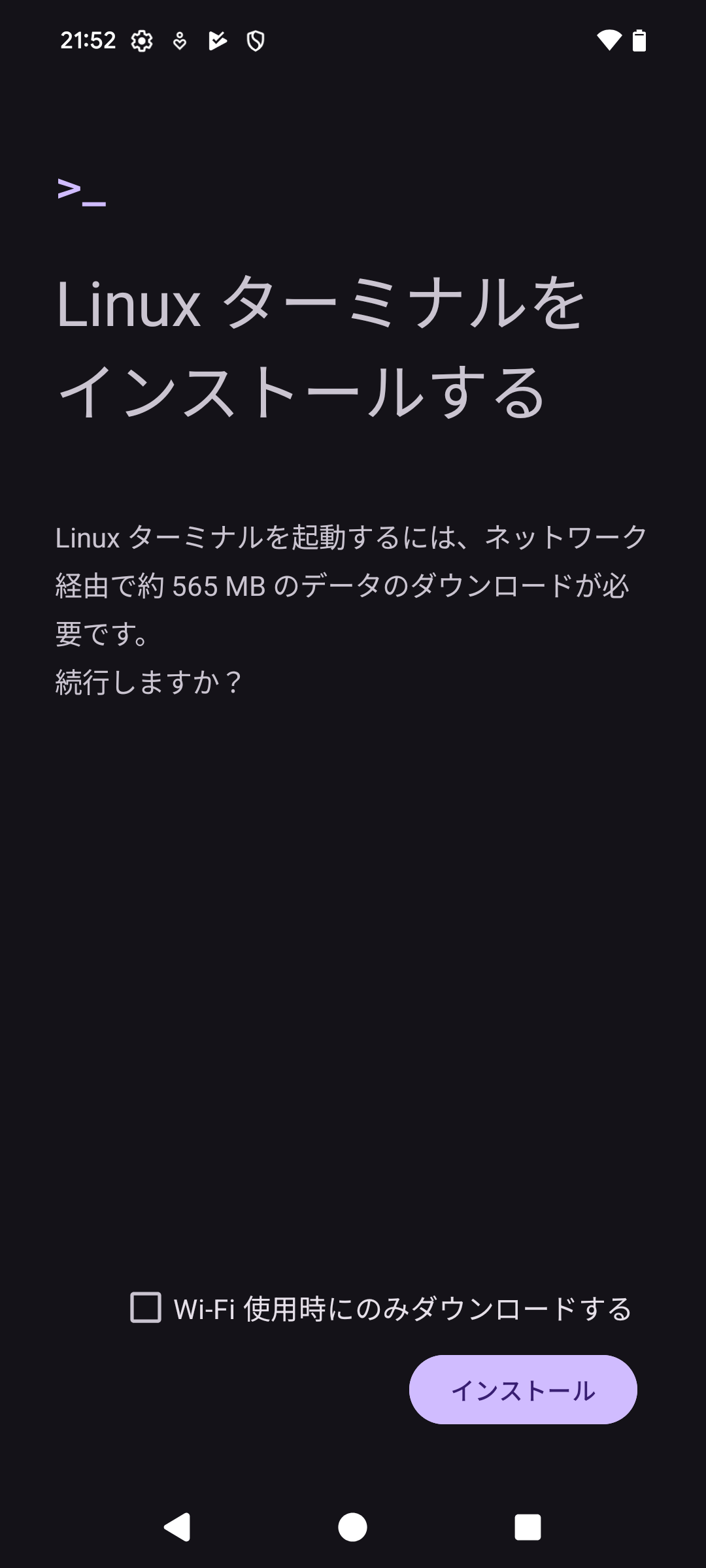Tap the settings gear icon in status bar
Image resolution: width=706 pixels, height=1568 pixels.
(x=141, y=41)
